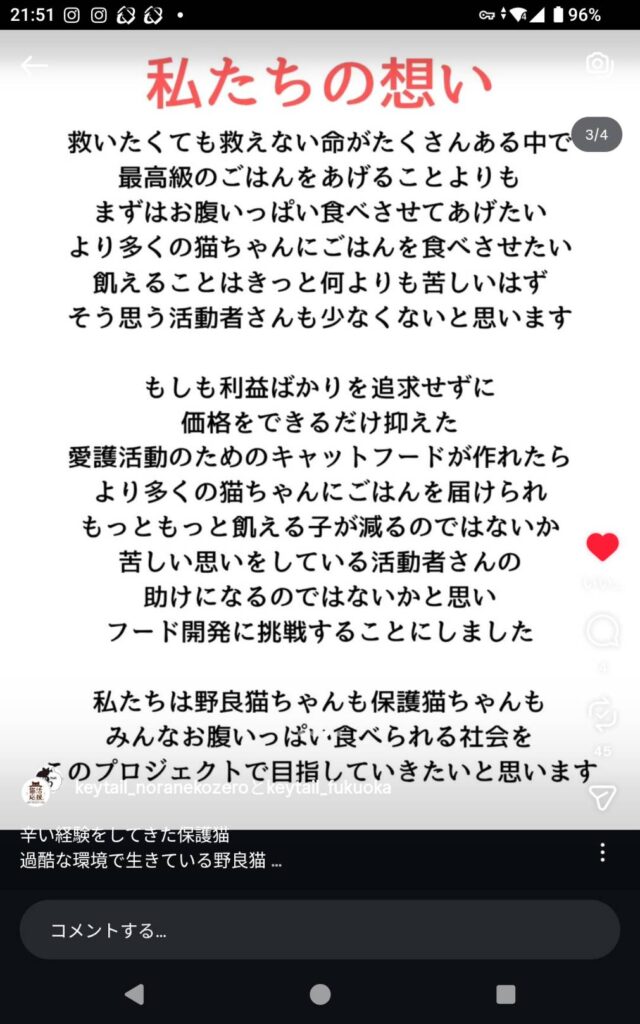The image size is (640, 1024).
Task: Tap the コメントする comment field
Action: (320, 930)
